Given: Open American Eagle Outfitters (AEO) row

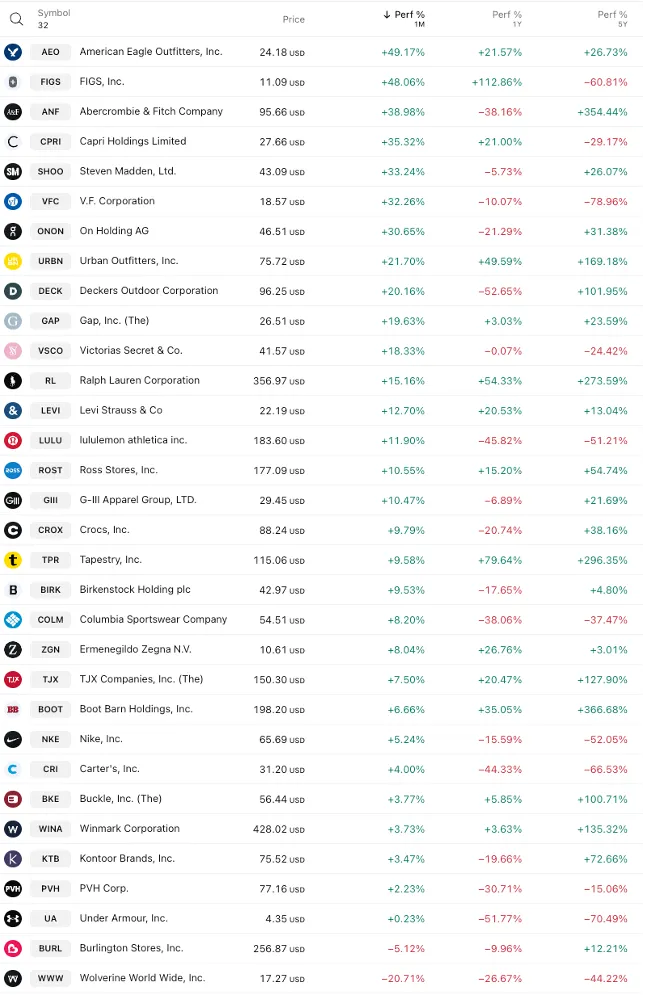Looking at the screenshot, I should [x=150, y=52].
